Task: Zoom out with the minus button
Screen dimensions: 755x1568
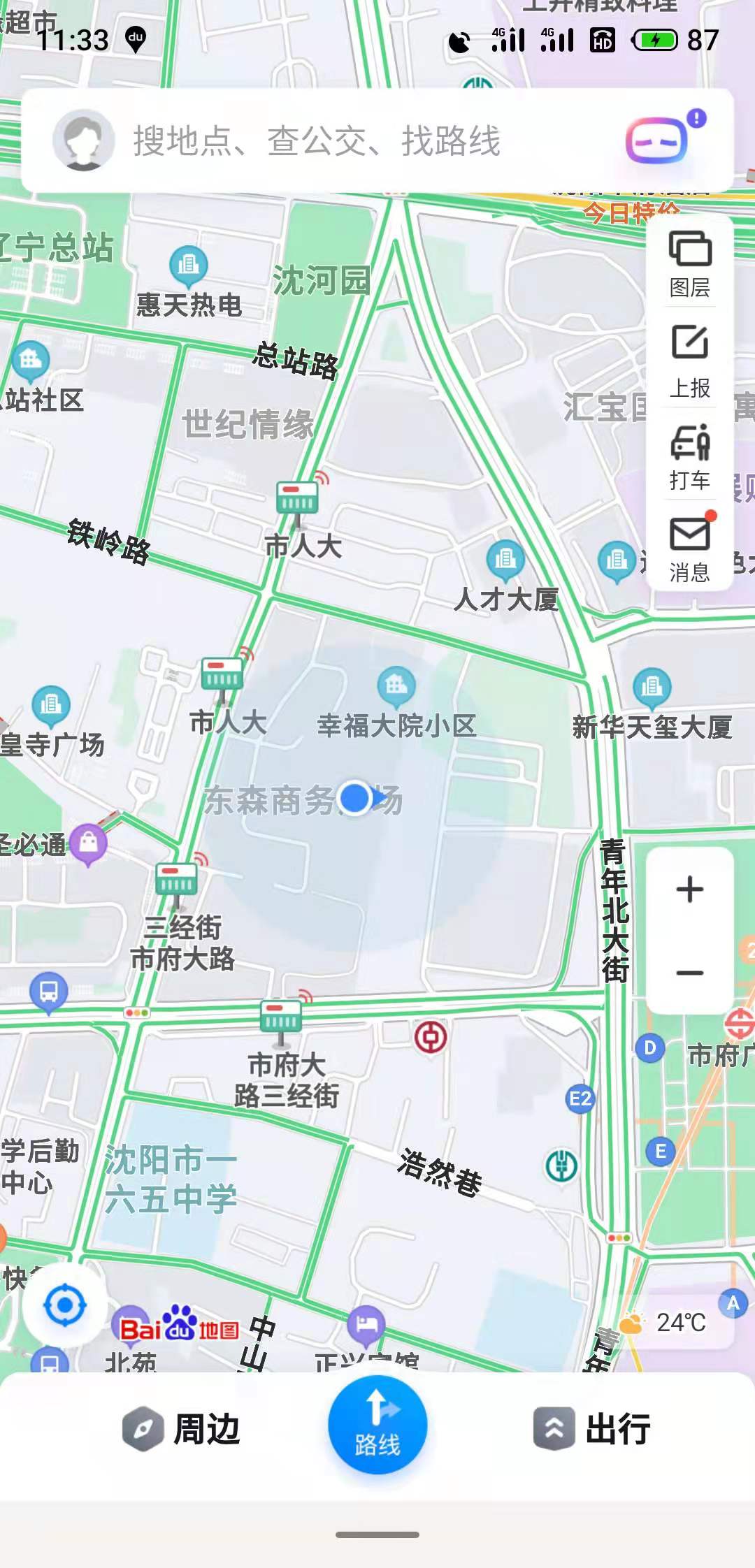Action: tap(689, 973)
